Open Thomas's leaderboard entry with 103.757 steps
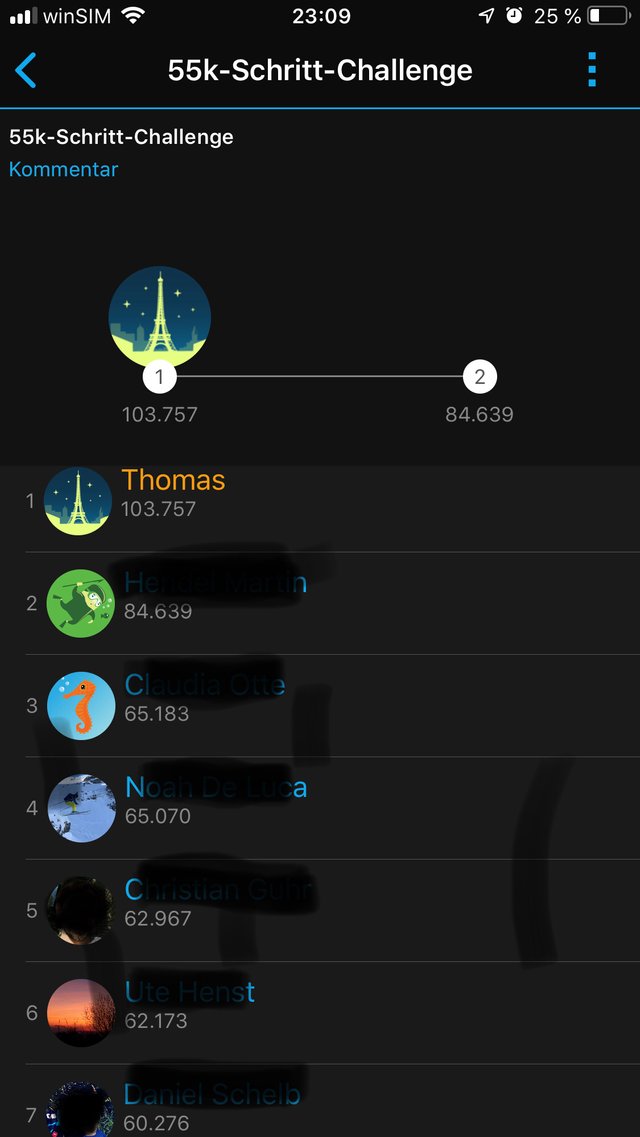The image size is (640, 1137). (x=320, y=501)
